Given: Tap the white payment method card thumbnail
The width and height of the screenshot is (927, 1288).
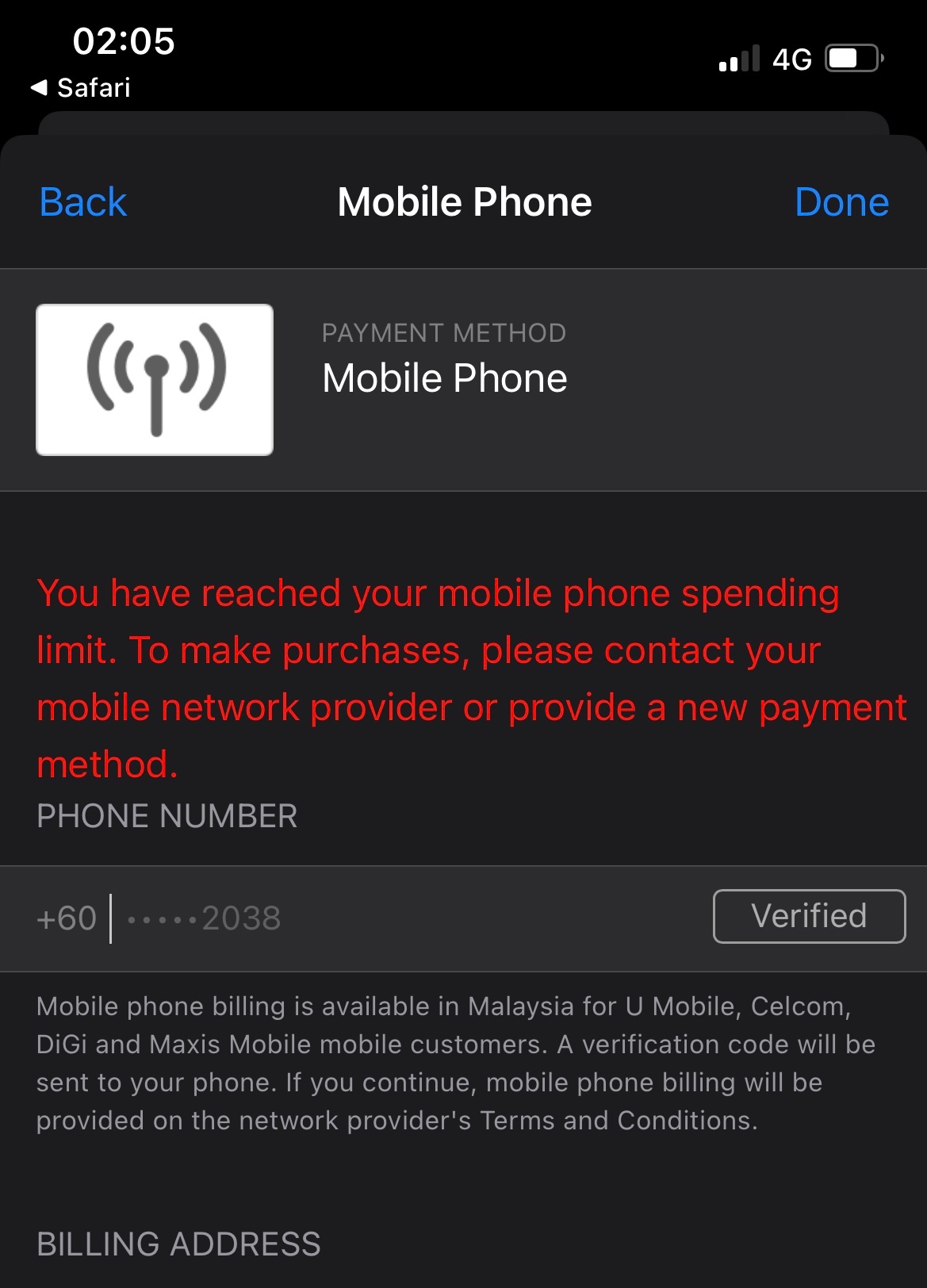Looking at the screenshot, I should coord(153,380).
